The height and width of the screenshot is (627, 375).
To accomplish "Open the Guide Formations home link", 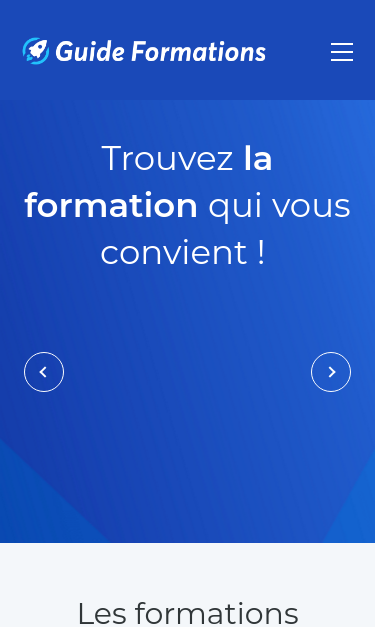I will (144, 51).
